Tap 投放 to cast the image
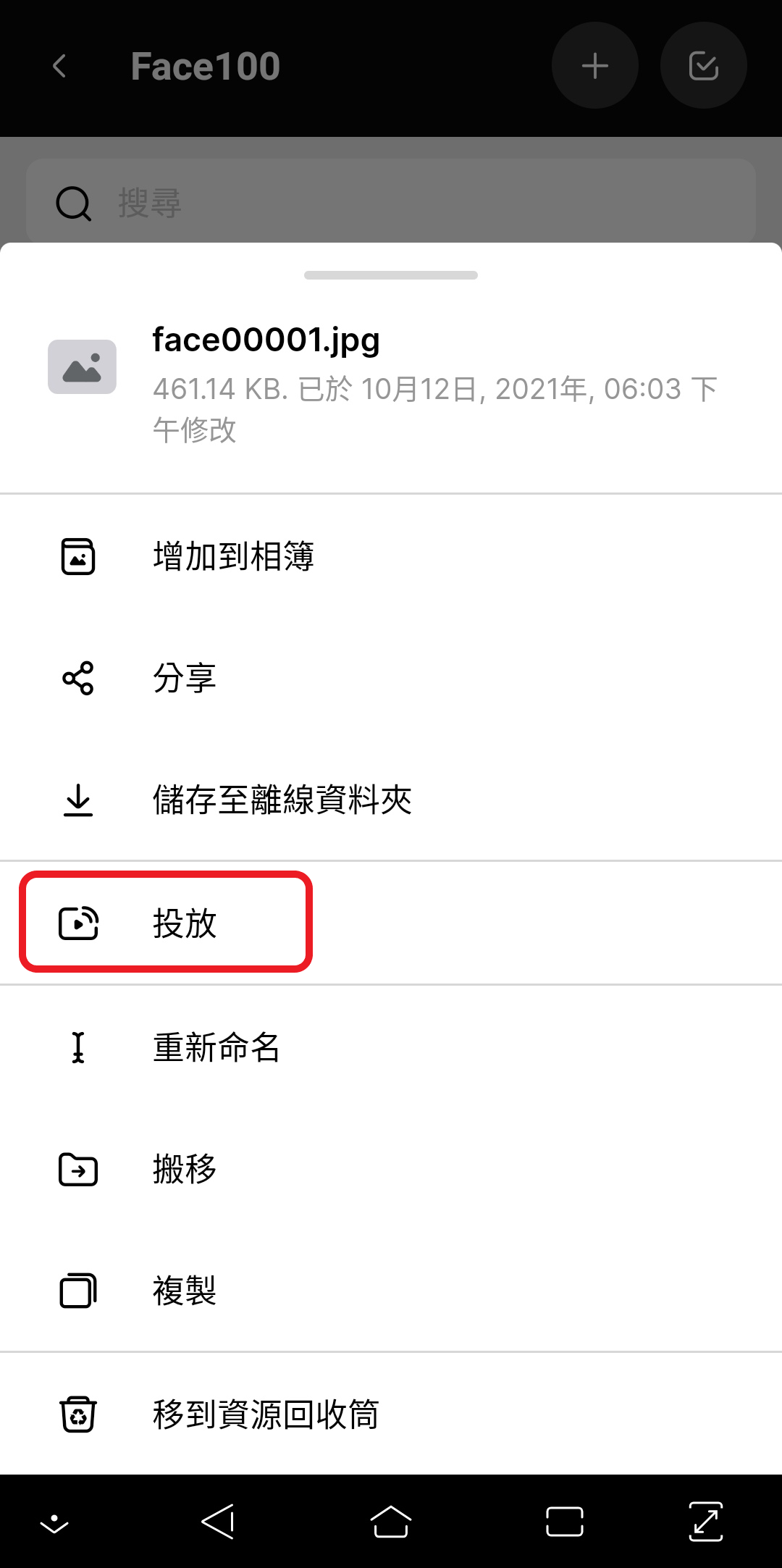782x1568 pixels. click(x=185, y=923)
